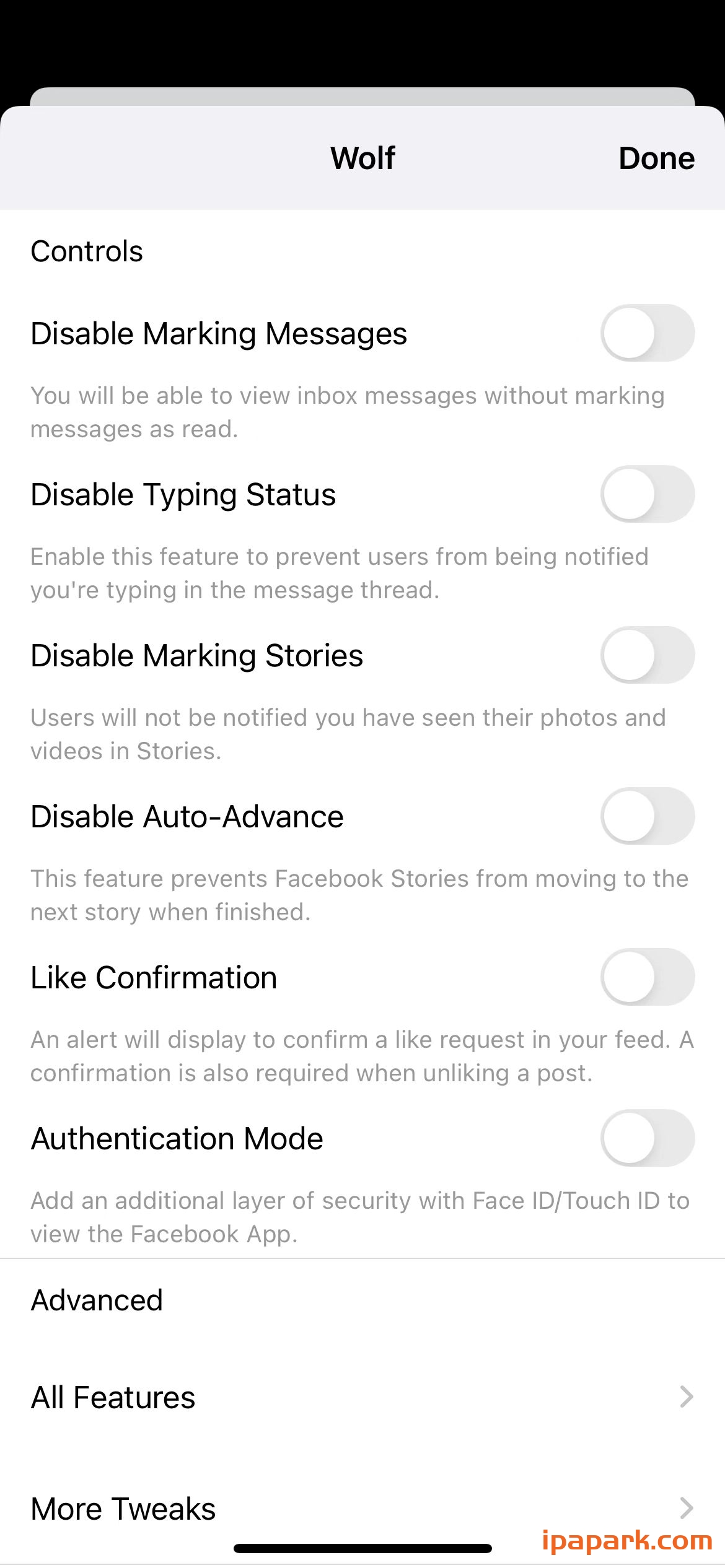Select the Disable Auto-Advance label
The width and height of the screenshot is (725, 1568).
pyautogui.click(x=187, y=816)
